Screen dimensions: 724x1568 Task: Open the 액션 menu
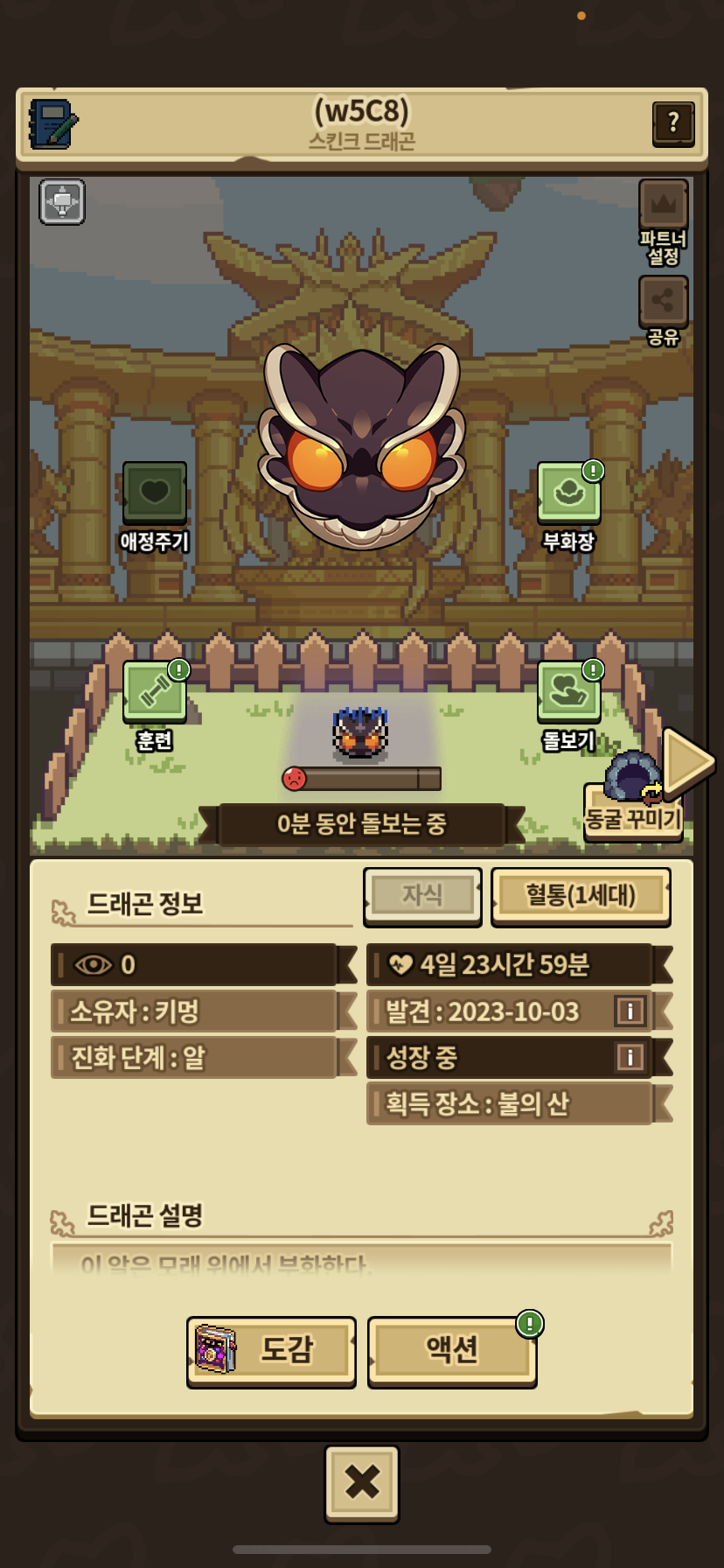tap(452, 1349)
